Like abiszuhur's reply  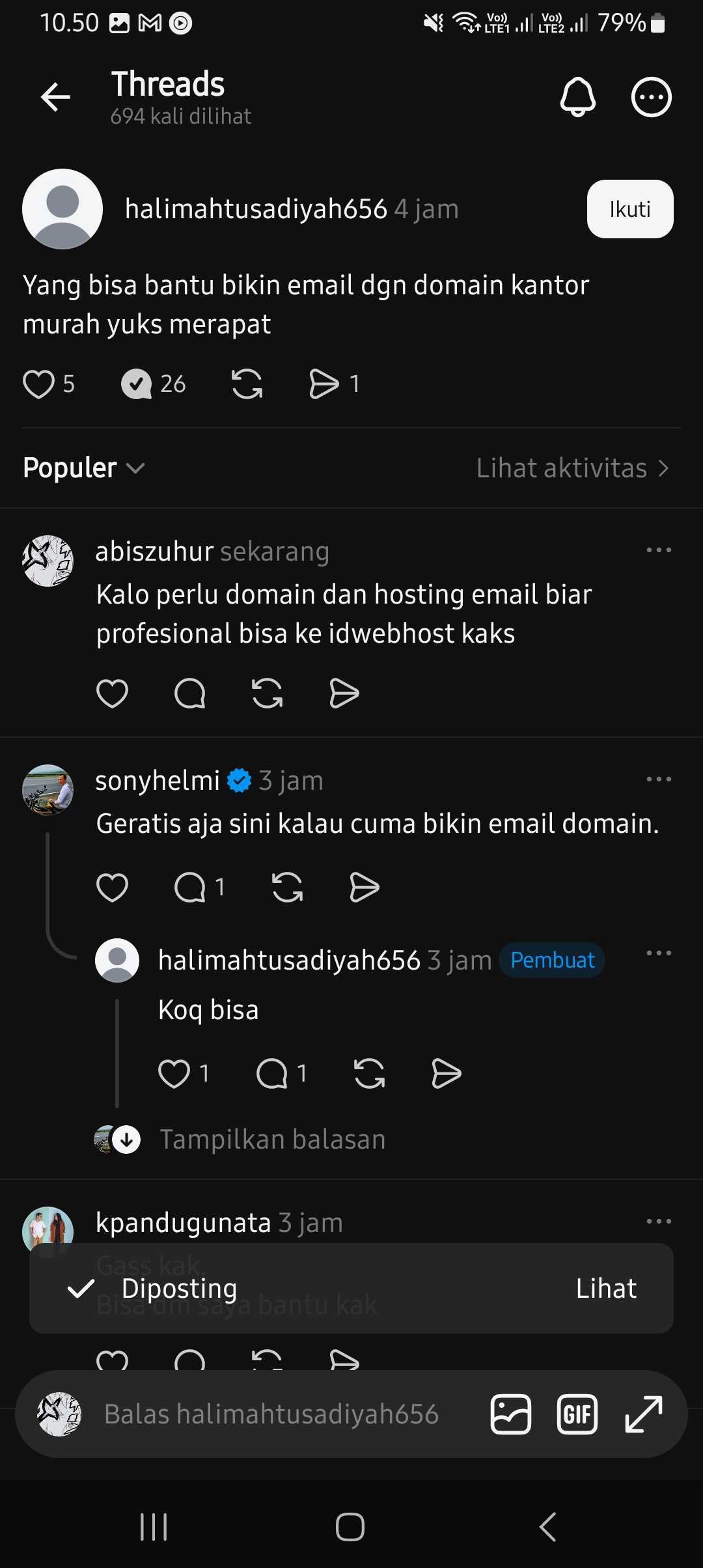(x=112, y=693)
